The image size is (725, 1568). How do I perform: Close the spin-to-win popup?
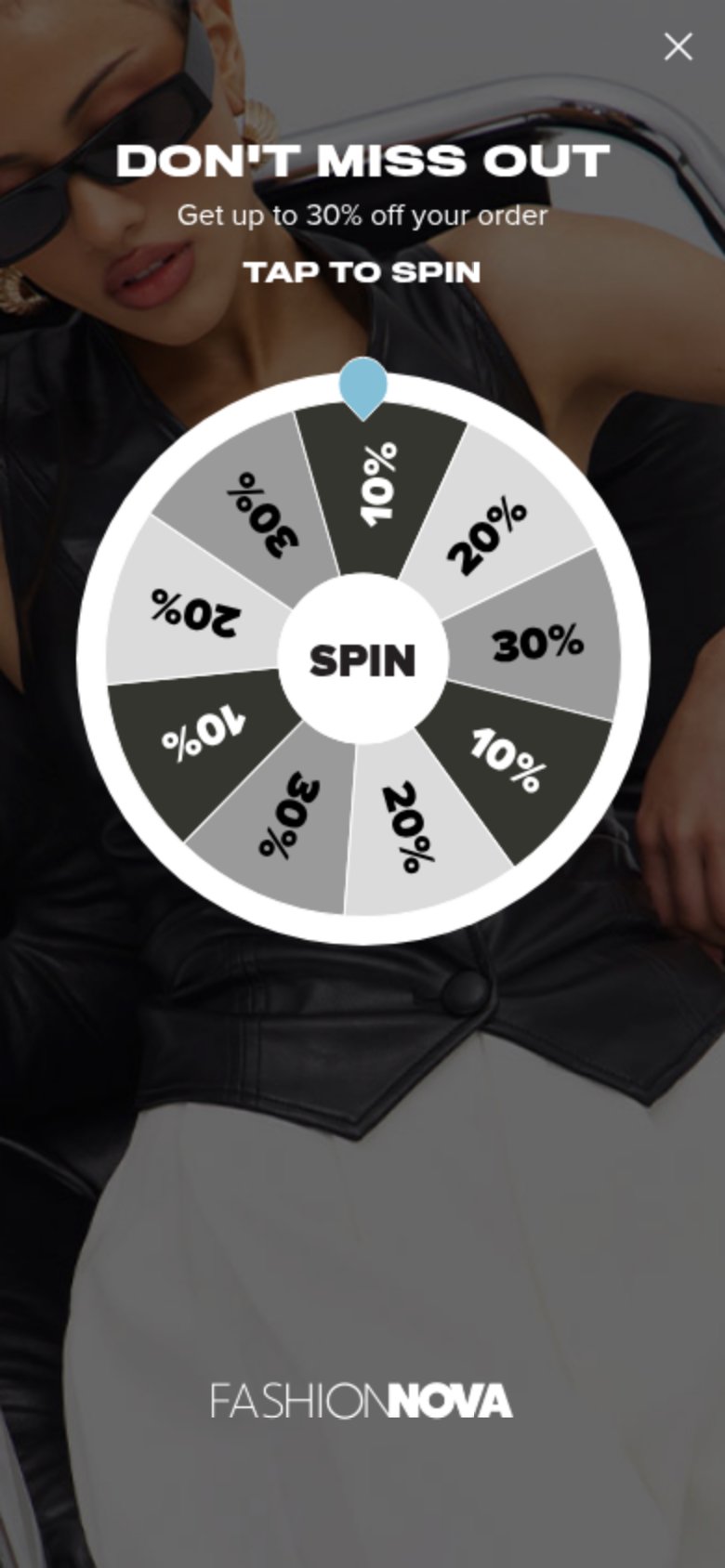pos(679,46)
